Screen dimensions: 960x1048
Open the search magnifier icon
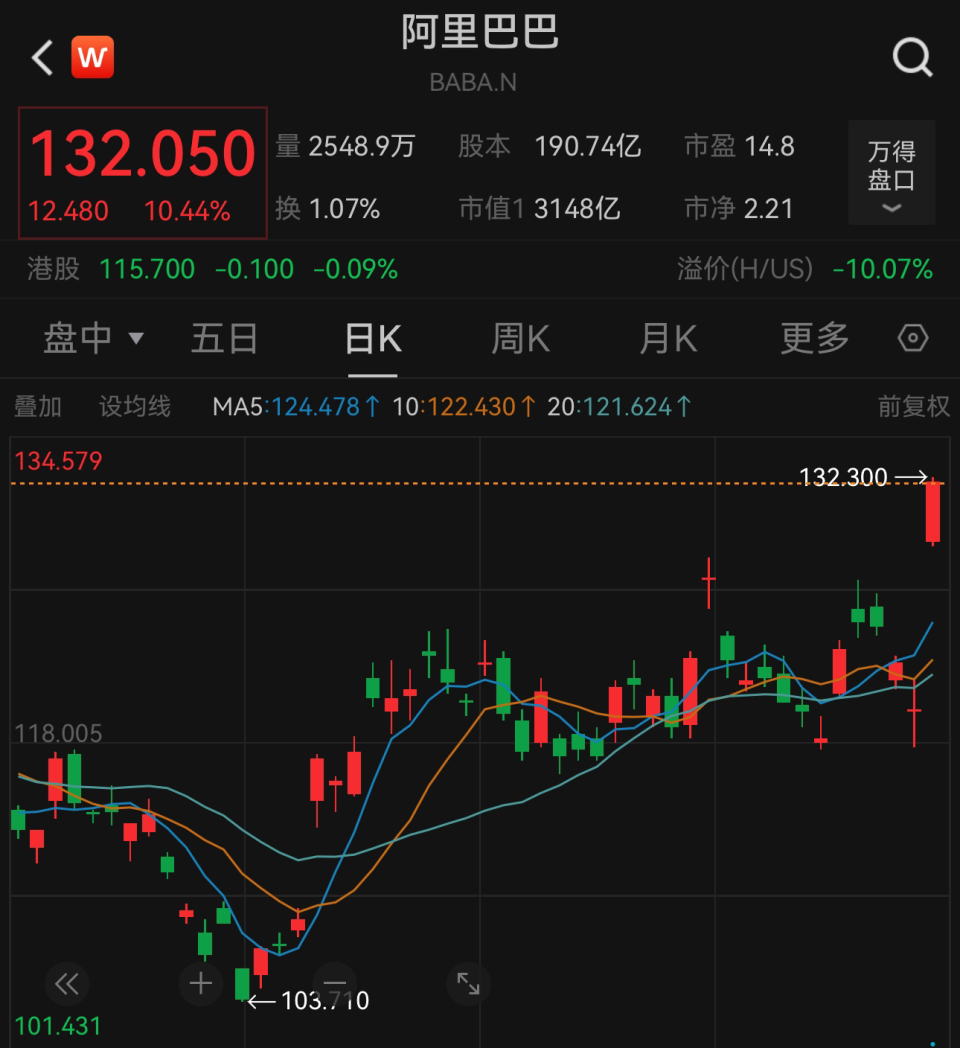coord(912,57)
